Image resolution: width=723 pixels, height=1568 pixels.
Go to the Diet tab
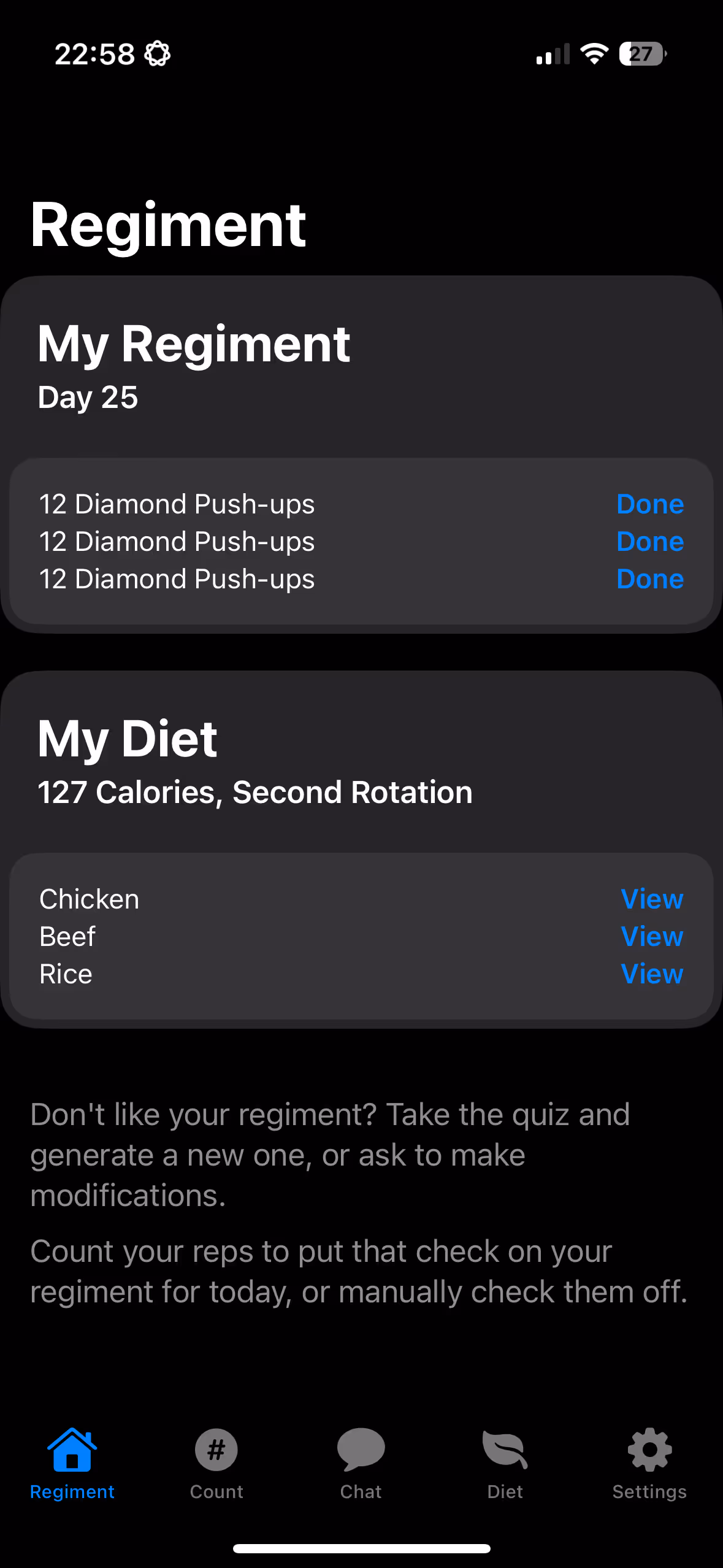[505, 1464]
